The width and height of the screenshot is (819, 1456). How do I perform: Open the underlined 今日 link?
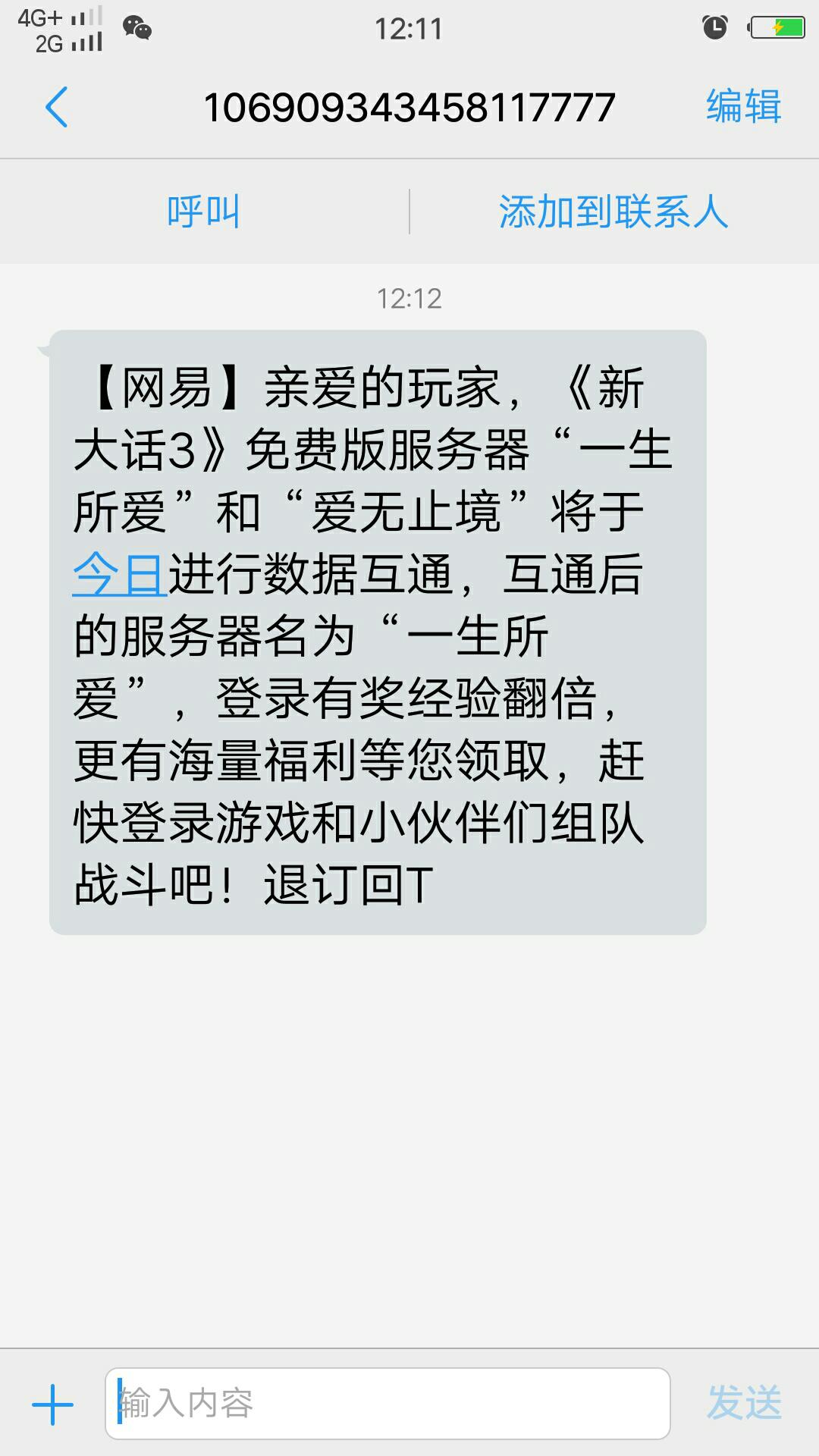point(119,574)
